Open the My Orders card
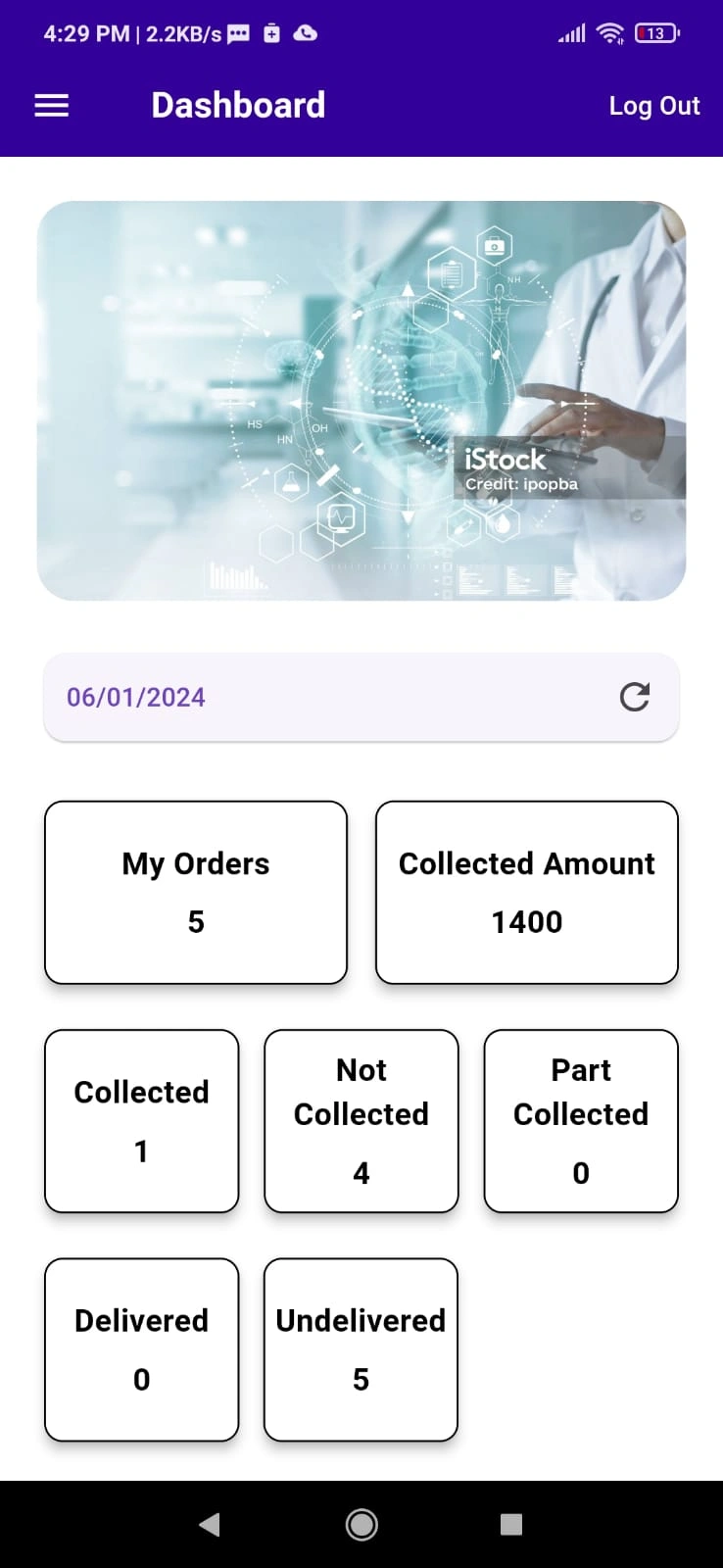The height and width of the screenshot is (1568, 723). pyautogui.click(x=196, y=892)
